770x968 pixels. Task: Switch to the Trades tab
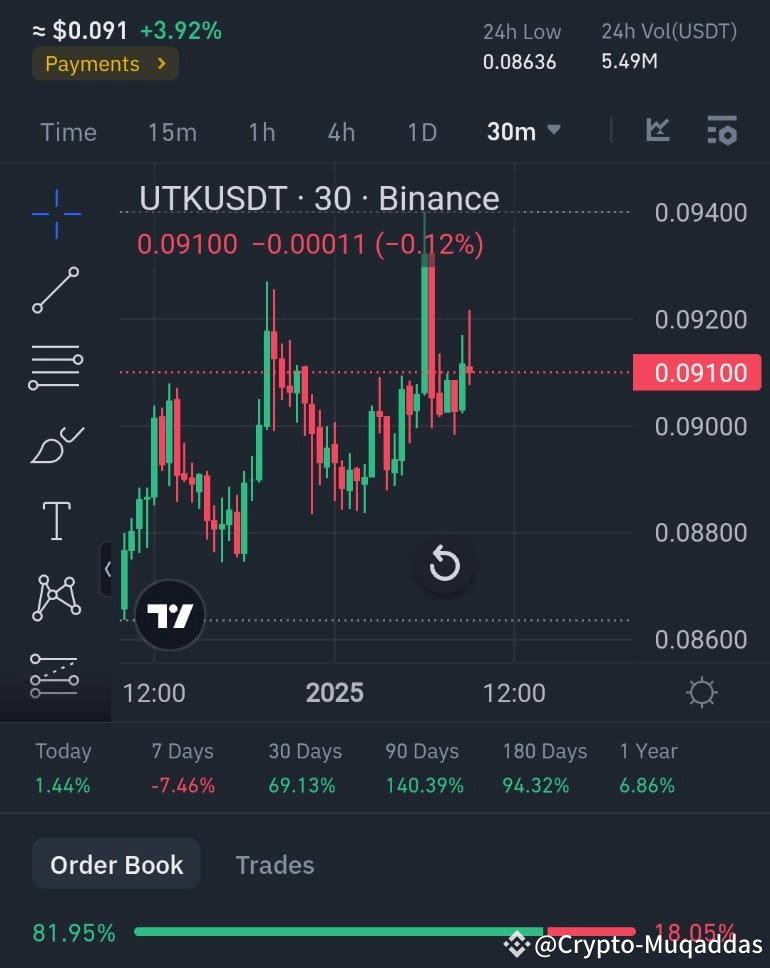(x=274, y=864)
